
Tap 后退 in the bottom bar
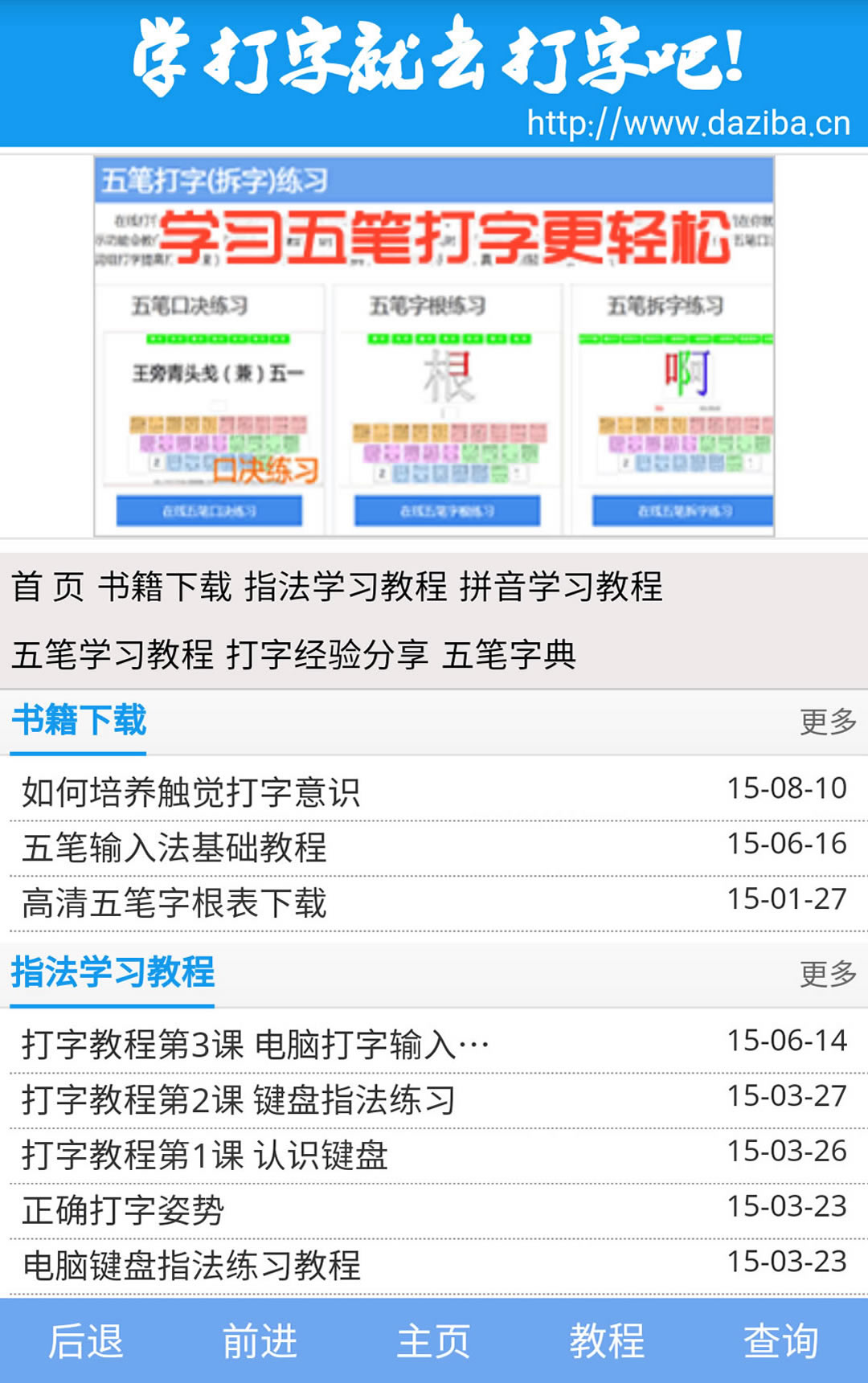pos(86,1340)
